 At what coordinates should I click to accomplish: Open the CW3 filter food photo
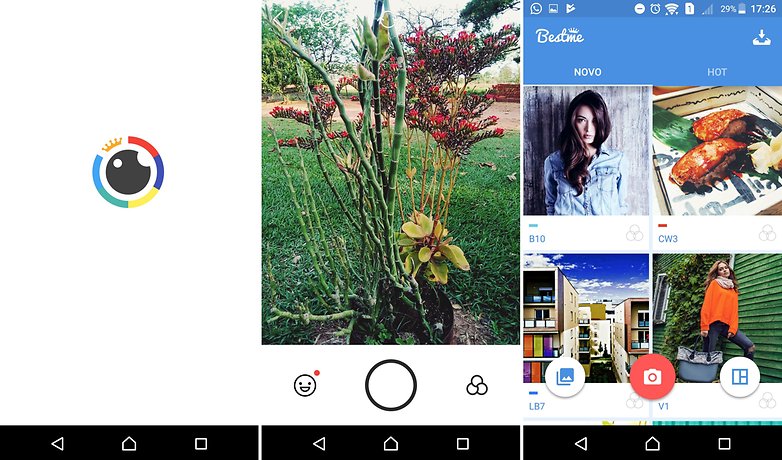click(x=717, y=153)
